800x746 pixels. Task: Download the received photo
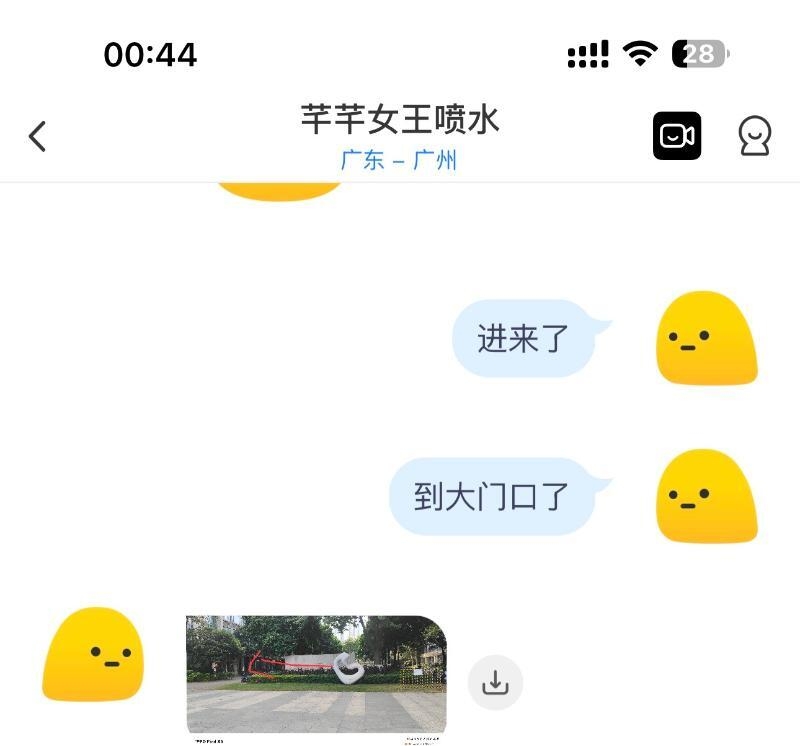[495, 683]
